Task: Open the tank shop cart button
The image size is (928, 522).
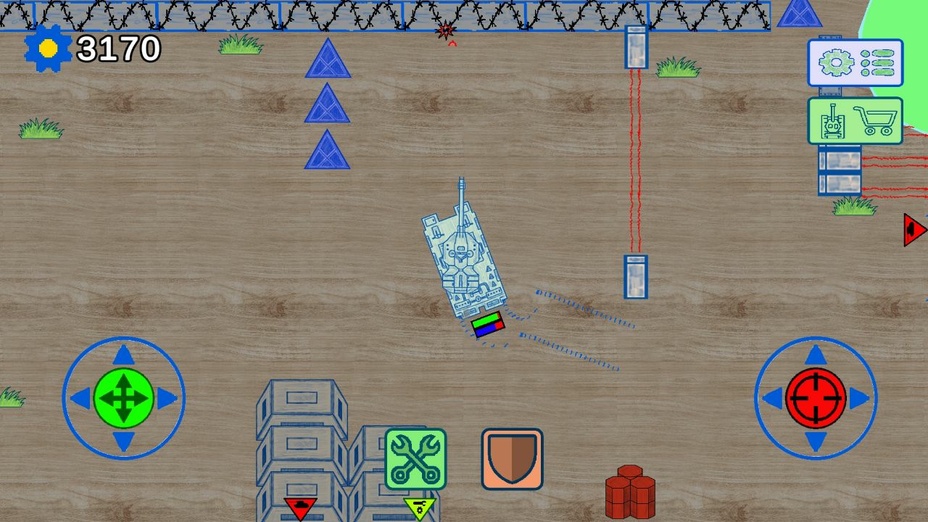Action: pos(855,121)
